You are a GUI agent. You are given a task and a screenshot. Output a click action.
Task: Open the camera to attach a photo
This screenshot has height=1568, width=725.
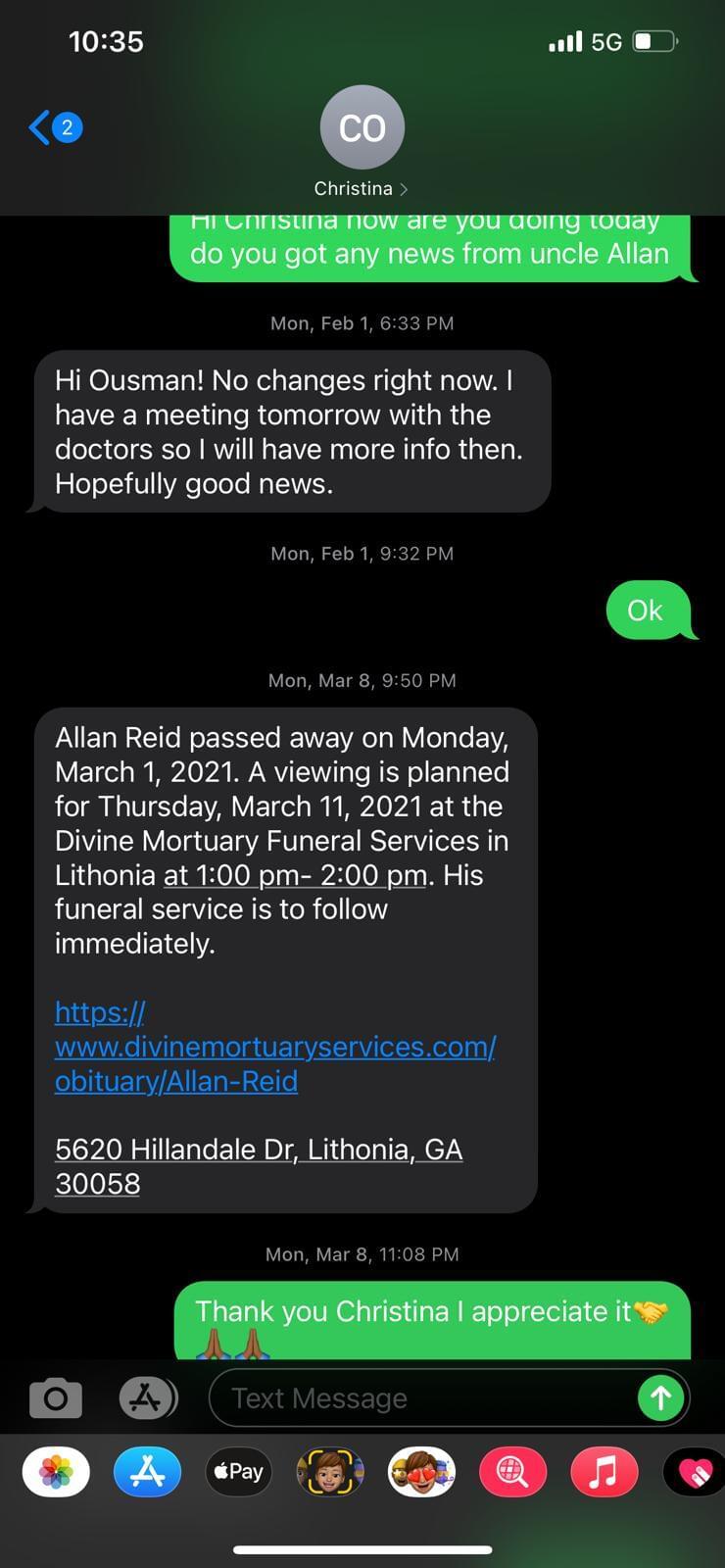click(x=56, y=1398)
